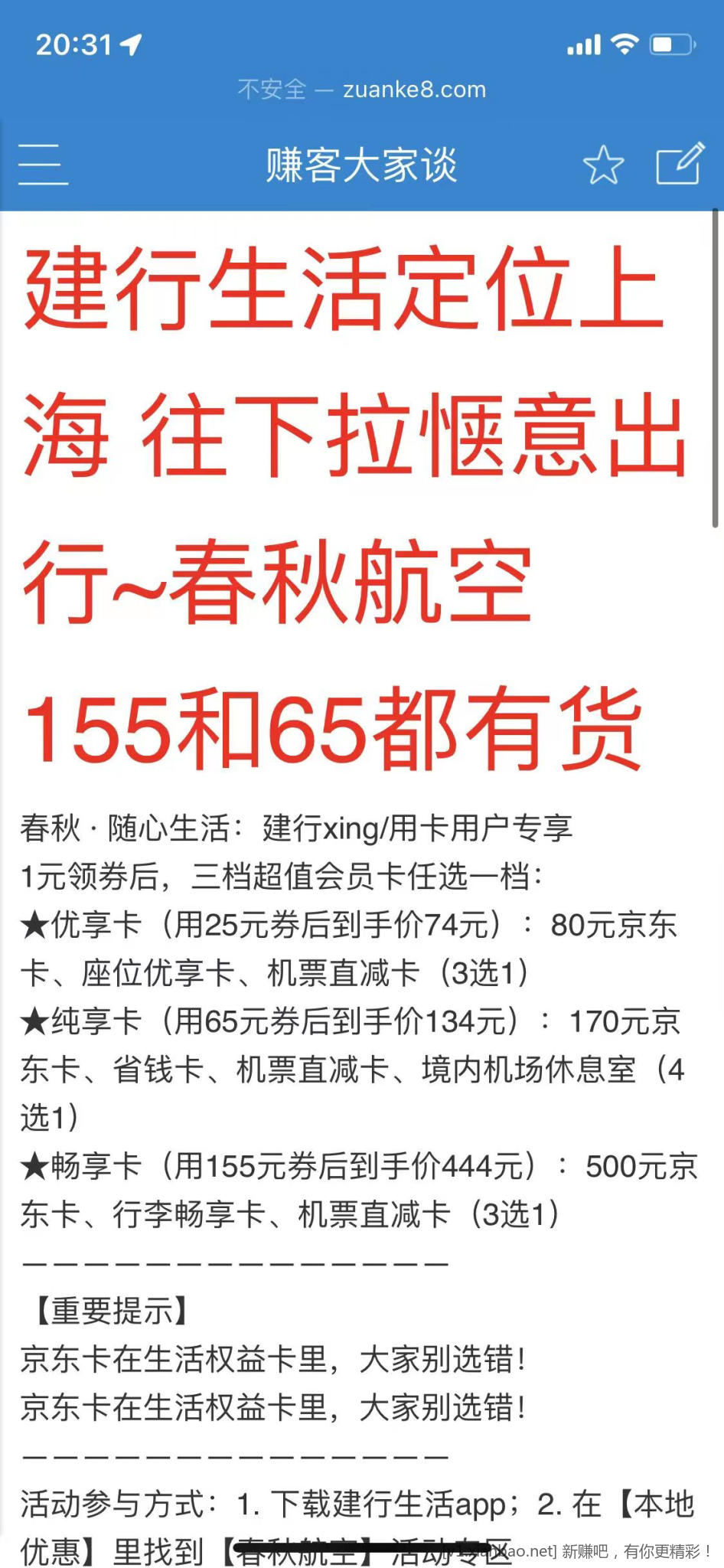Tap the zuanke8.com address bar
This screenshot has width=724, height=1568.
tap(362, 90)
